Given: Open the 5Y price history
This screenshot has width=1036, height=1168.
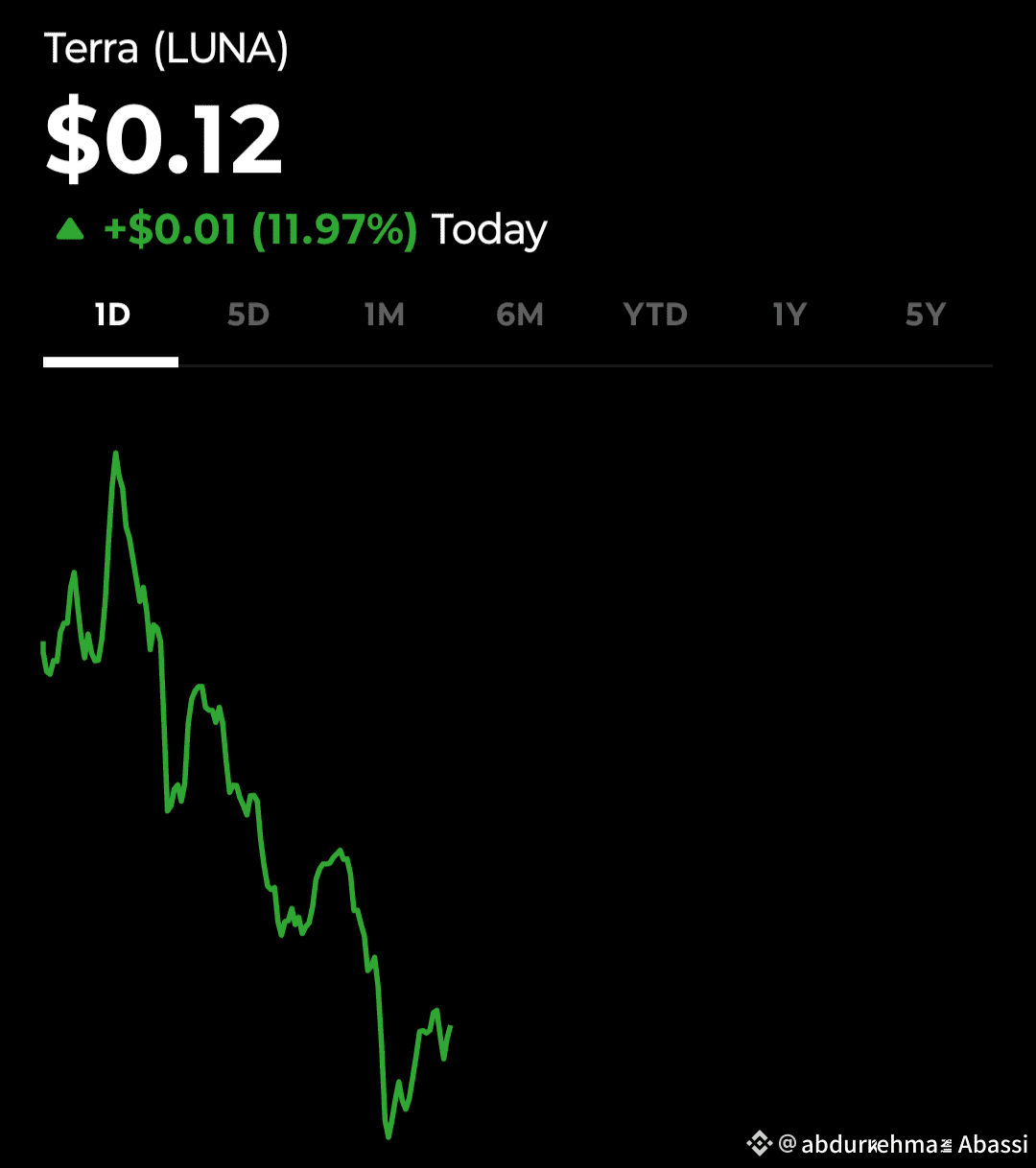Looking at the screenshot, I should tap(926, 315).
